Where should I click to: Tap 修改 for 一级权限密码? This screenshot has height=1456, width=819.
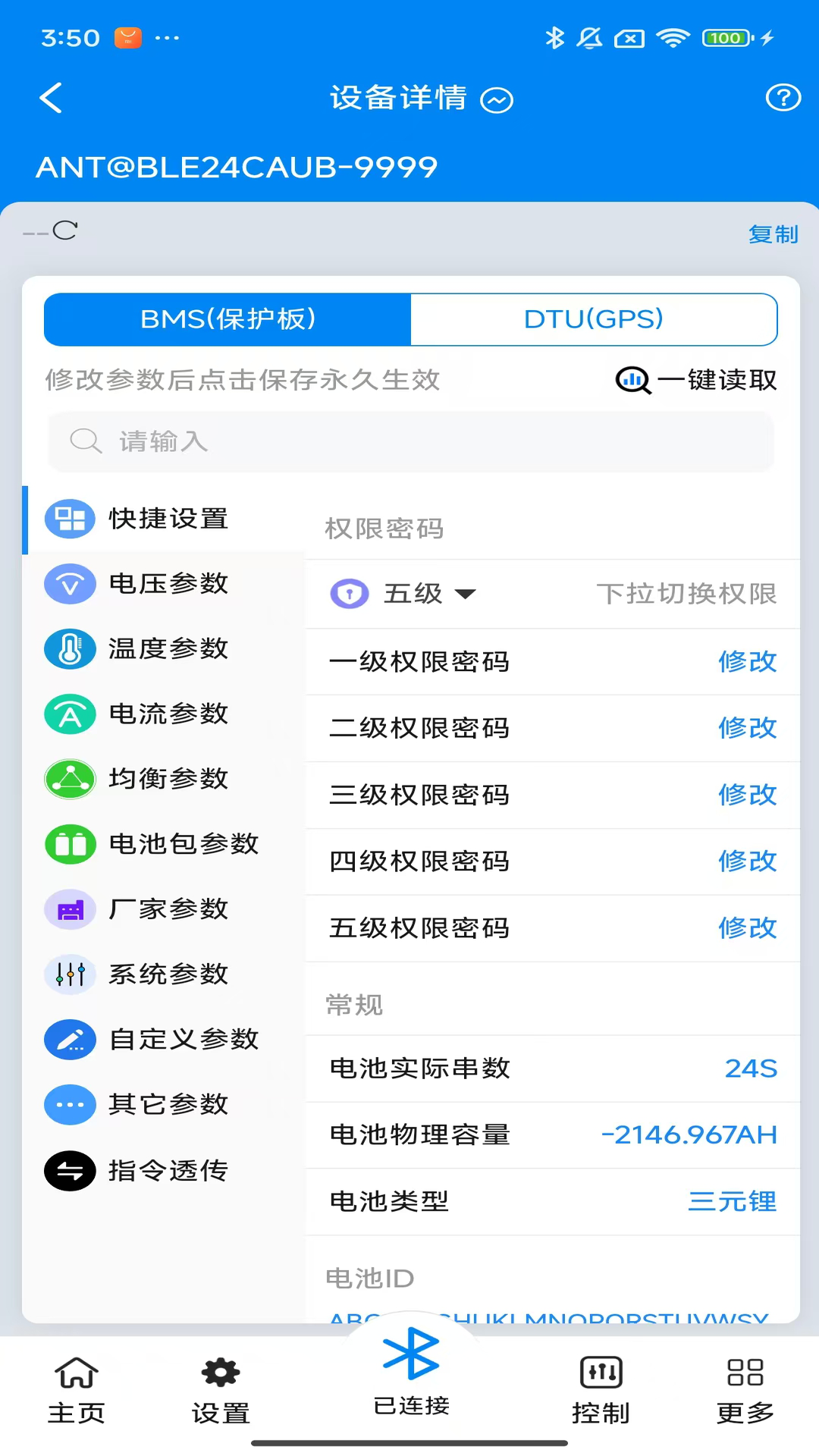[747, 661]
